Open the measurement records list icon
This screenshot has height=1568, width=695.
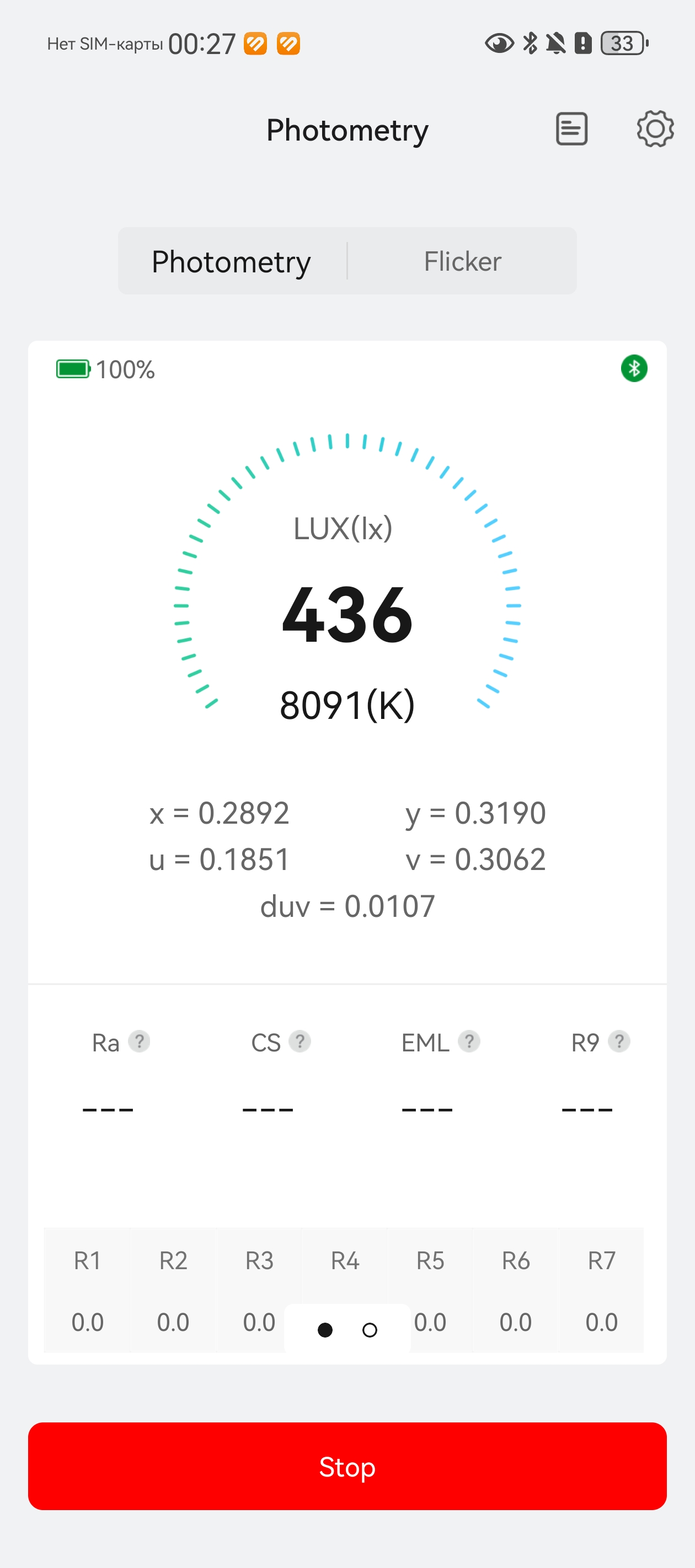(571, 129)
